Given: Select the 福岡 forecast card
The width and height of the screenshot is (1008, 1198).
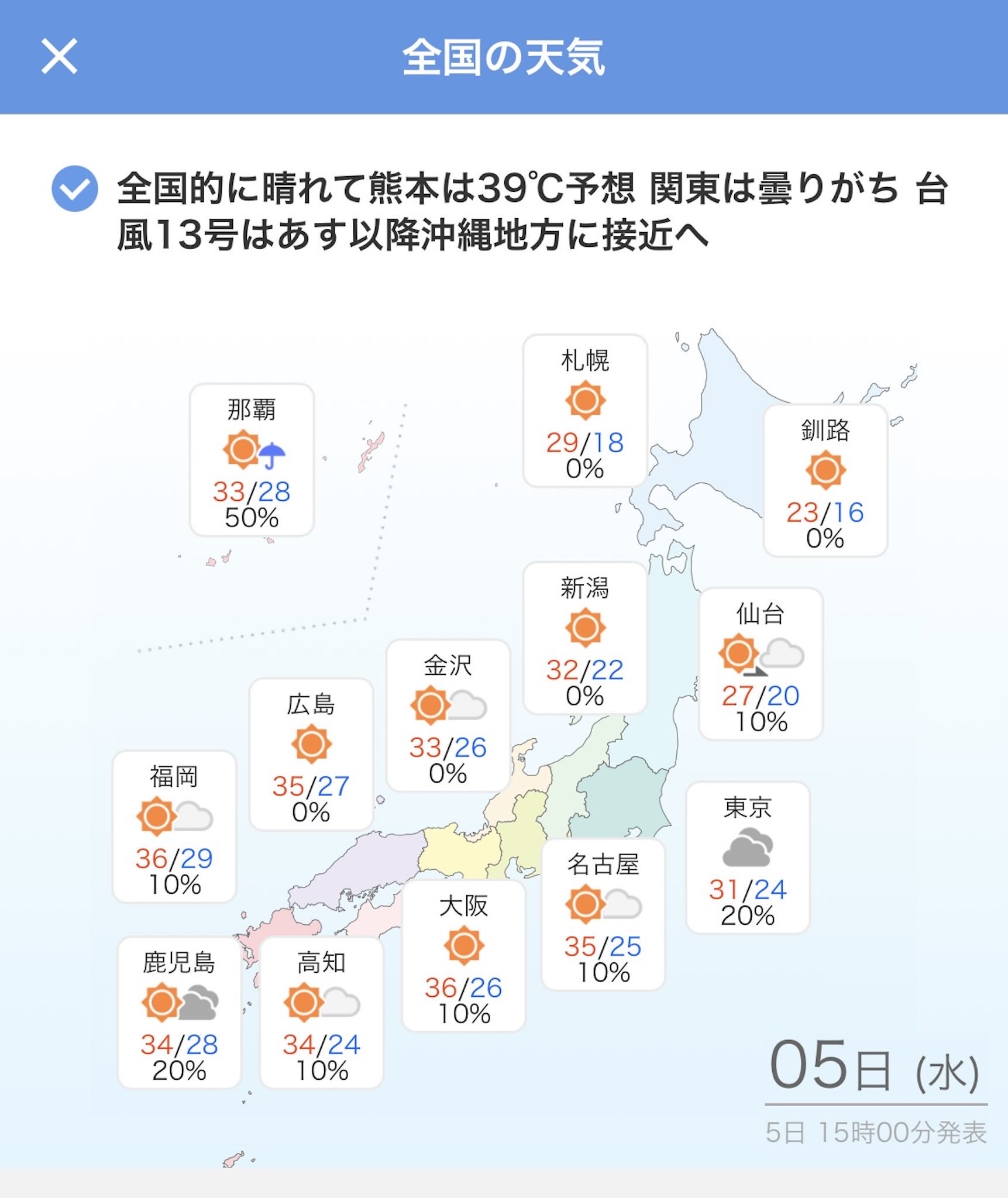Looking at the screenshot, I should [174, 827].
